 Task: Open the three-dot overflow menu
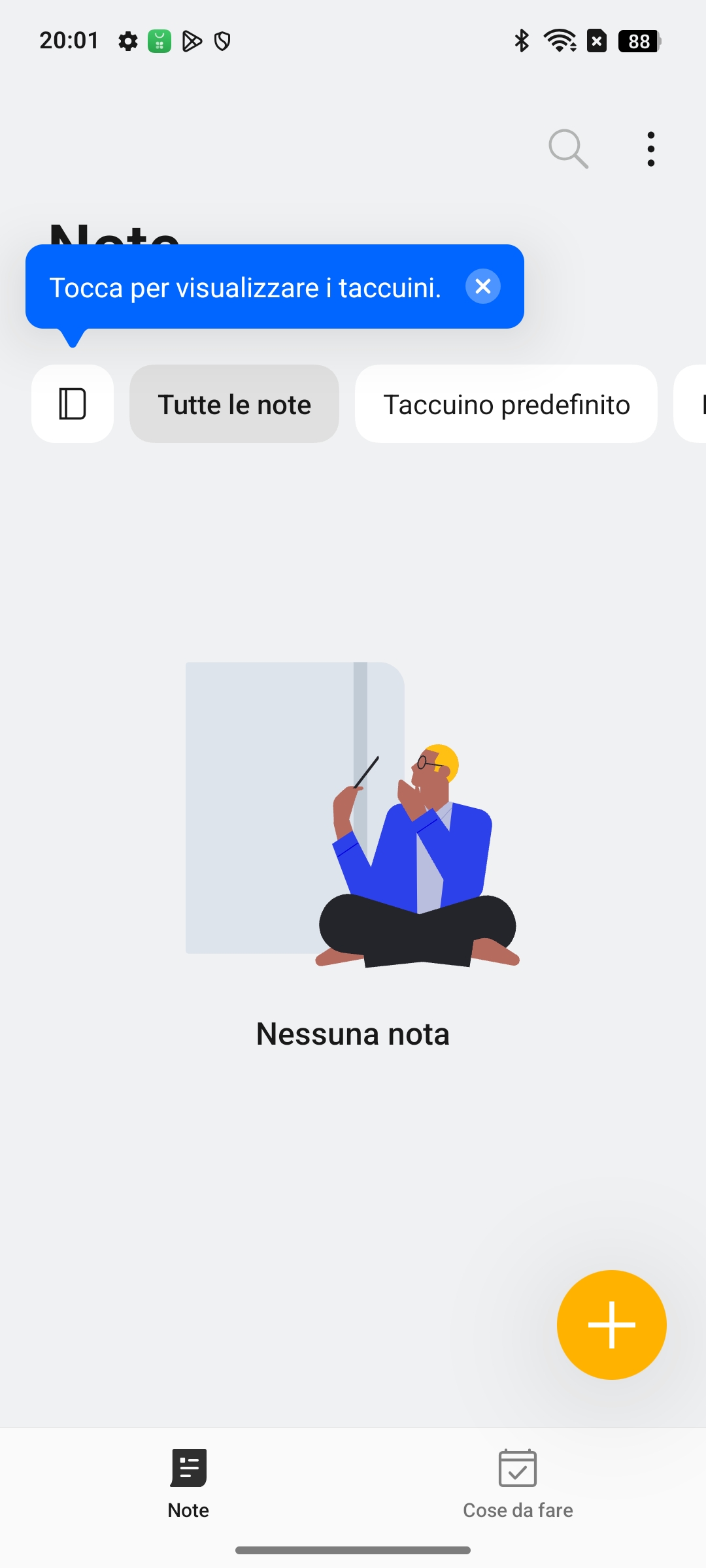650,149
